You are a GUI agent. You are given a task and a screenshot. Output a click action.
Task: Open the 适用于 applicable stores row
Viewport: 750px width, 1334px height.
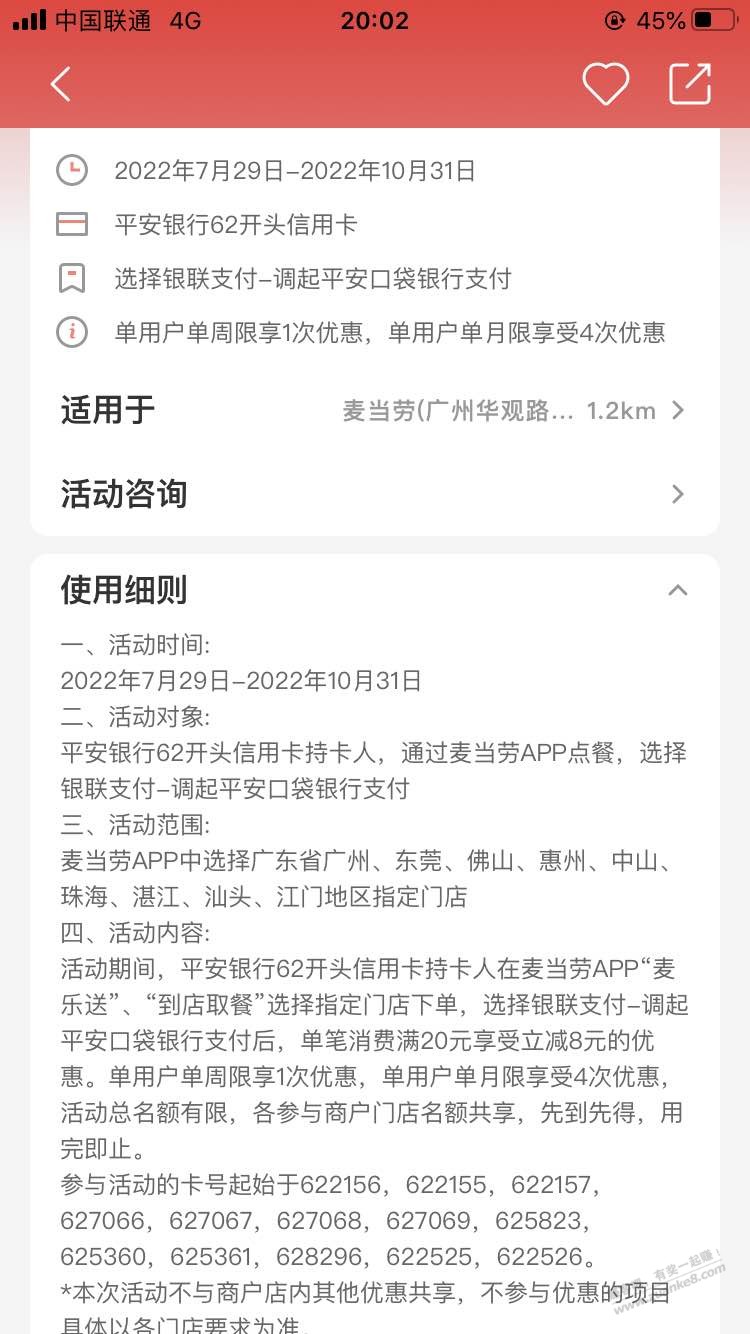coord(374,411)
